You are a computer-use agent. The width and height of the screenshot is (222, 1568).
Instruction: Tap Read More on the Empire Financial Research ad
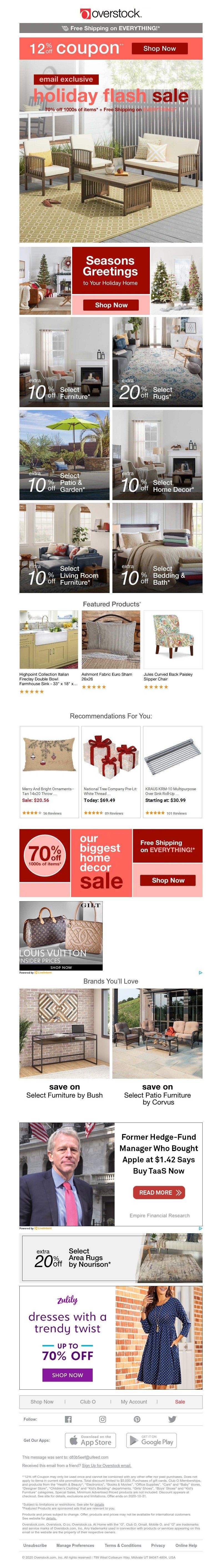[x=159, y=1192]
